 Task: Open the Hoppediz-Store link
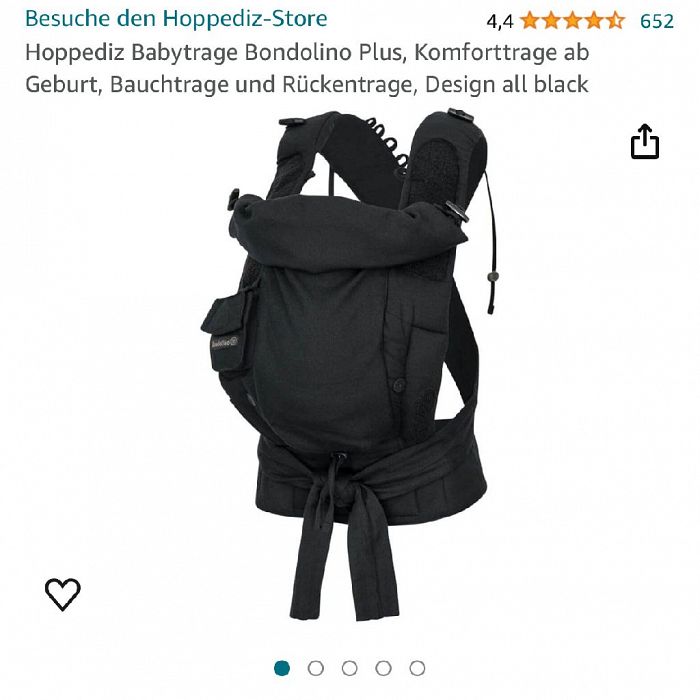coord(176,18)
